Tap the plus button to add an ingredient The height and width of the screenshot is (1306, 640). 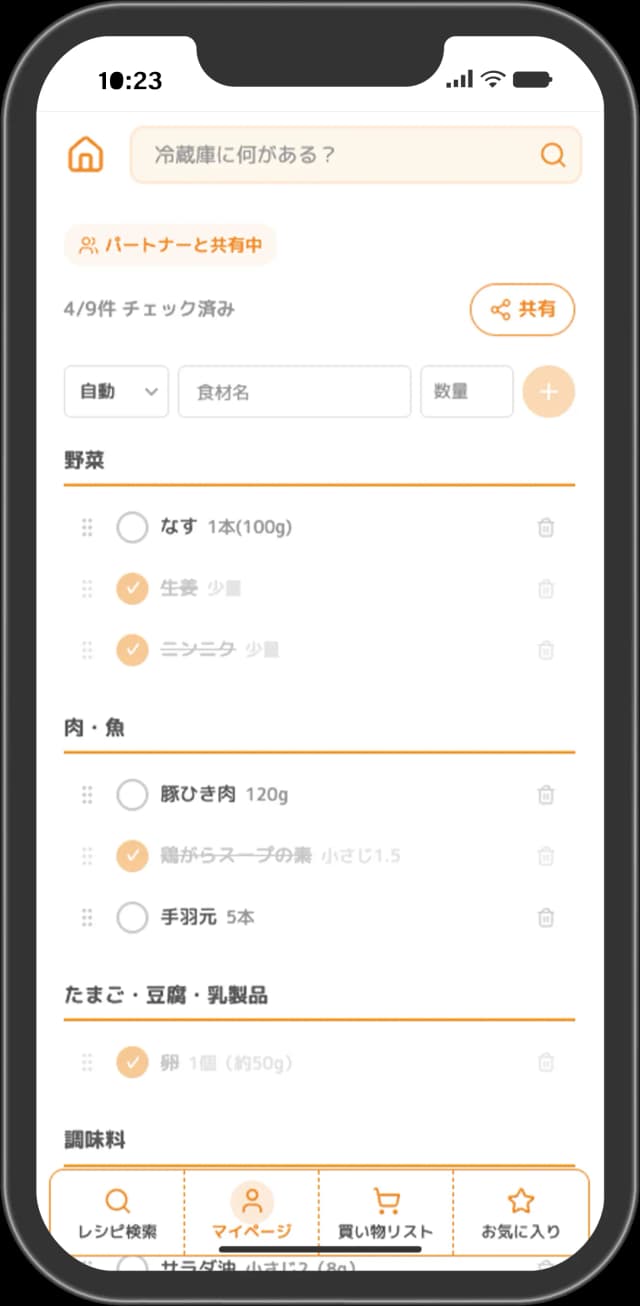(x=548, y=391)
